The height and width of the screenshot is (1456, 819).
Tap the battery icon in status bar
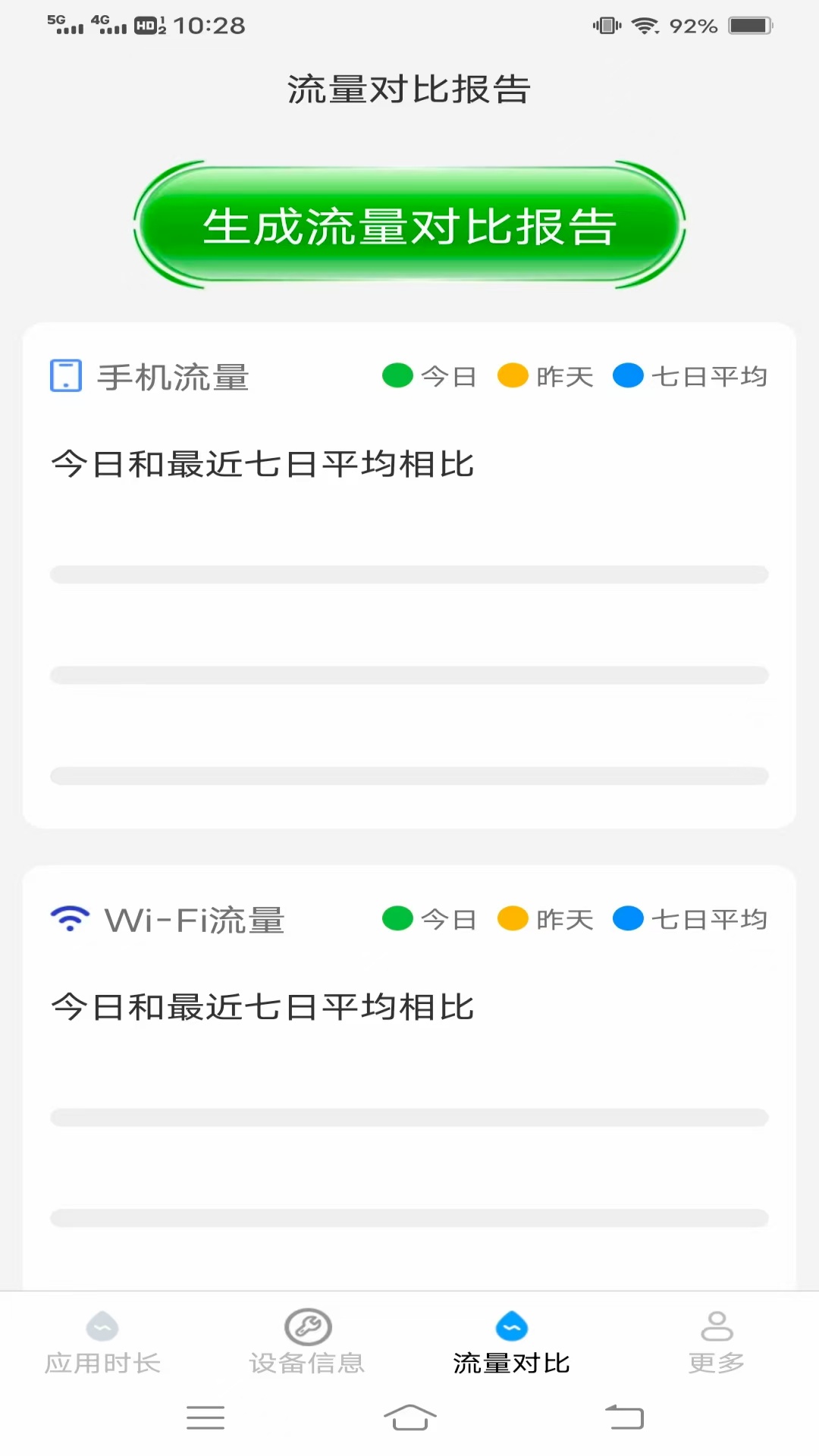[749, 25]
